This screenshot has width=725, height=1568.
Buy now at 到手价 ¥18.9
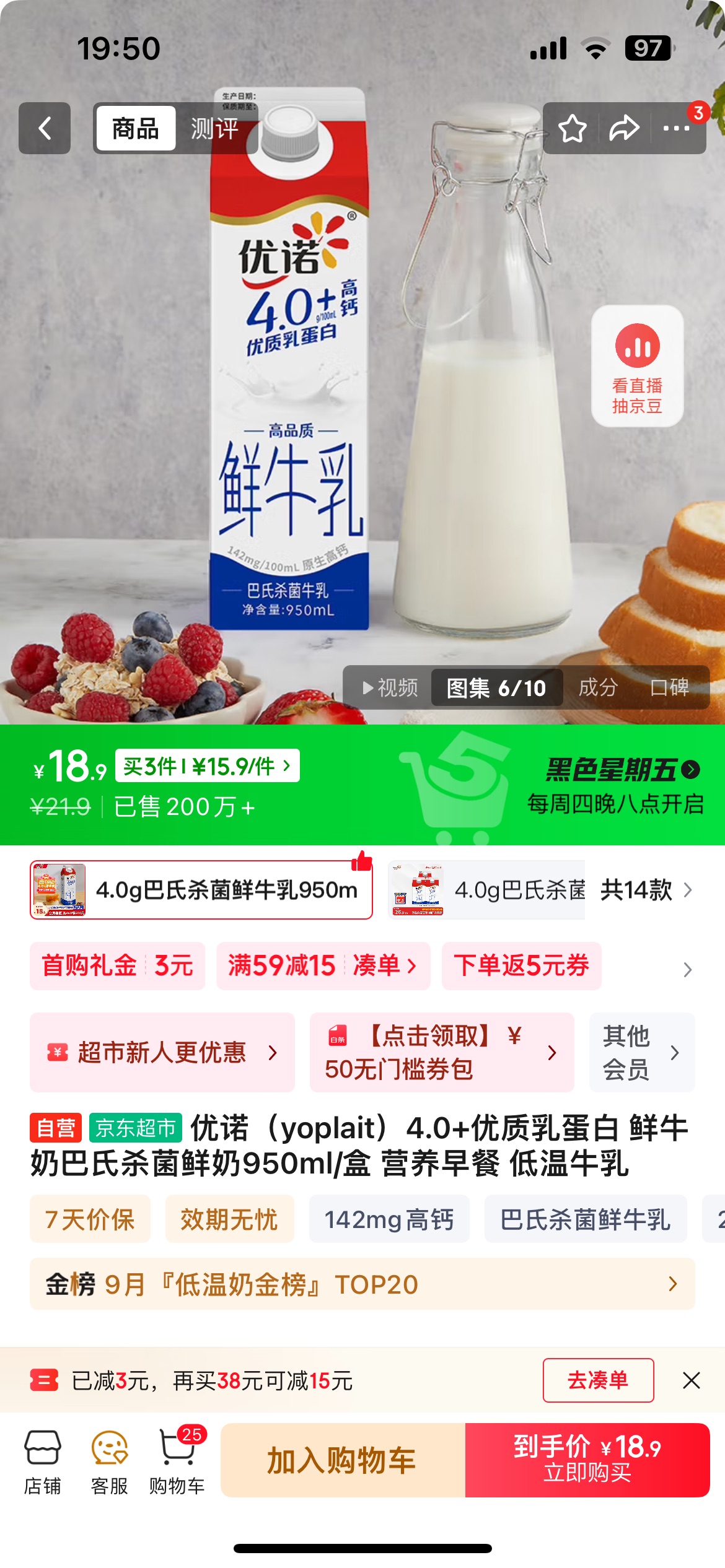[x=587, y=1460]
